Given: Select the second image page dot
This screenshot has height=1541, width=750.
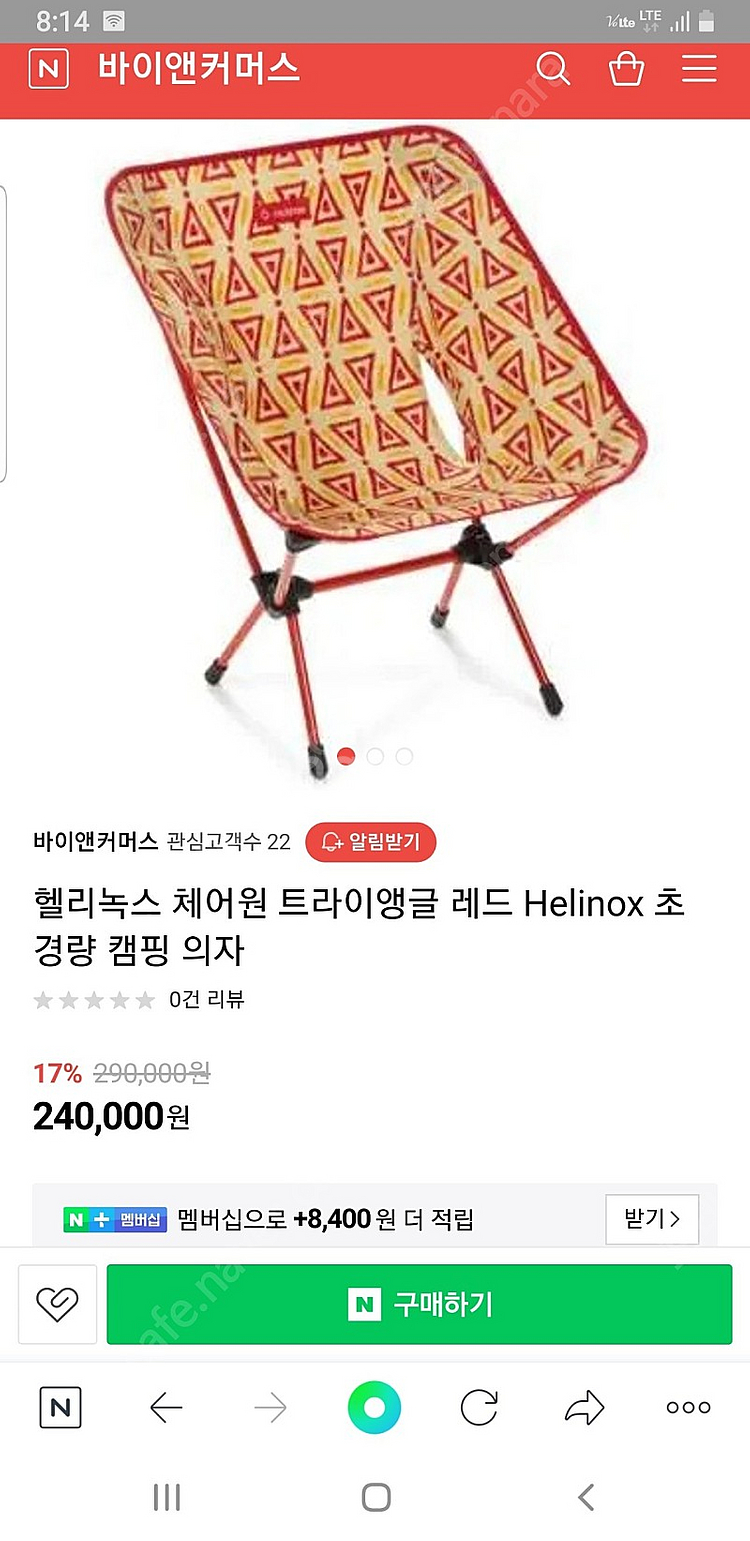Looking at the screenshot, I should click(375, 756).
